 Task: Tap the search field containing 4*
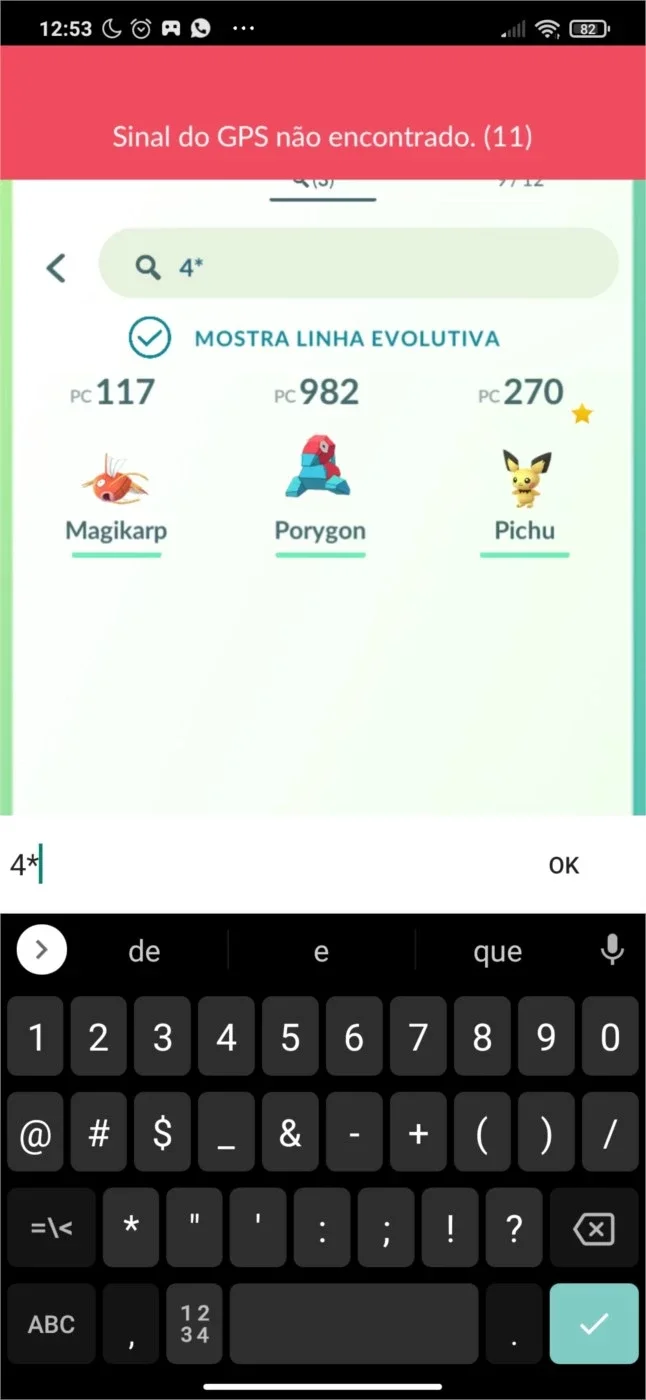tap(358, 263)
